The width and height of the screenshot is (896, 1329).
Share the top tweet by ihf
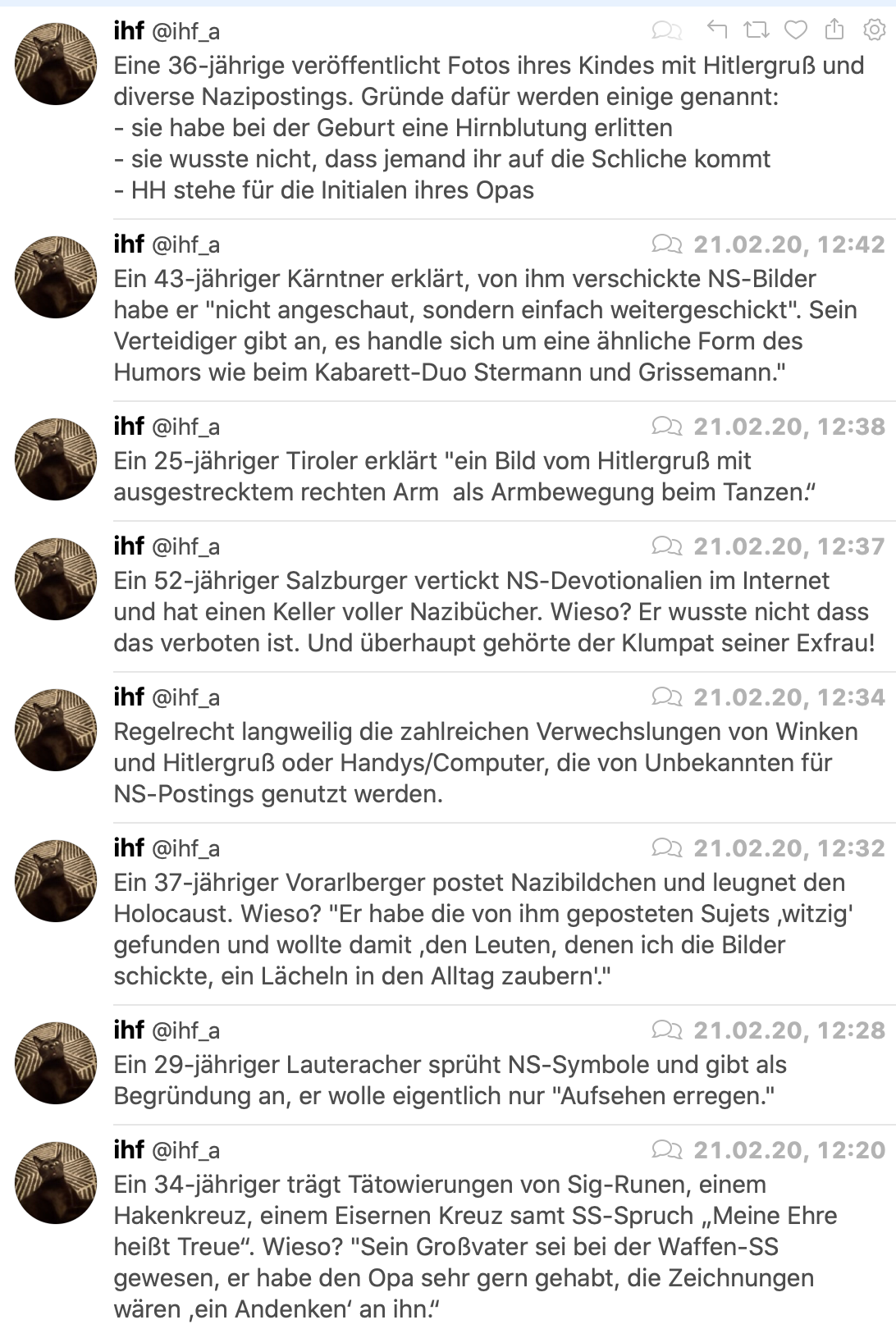pos(834,31)
